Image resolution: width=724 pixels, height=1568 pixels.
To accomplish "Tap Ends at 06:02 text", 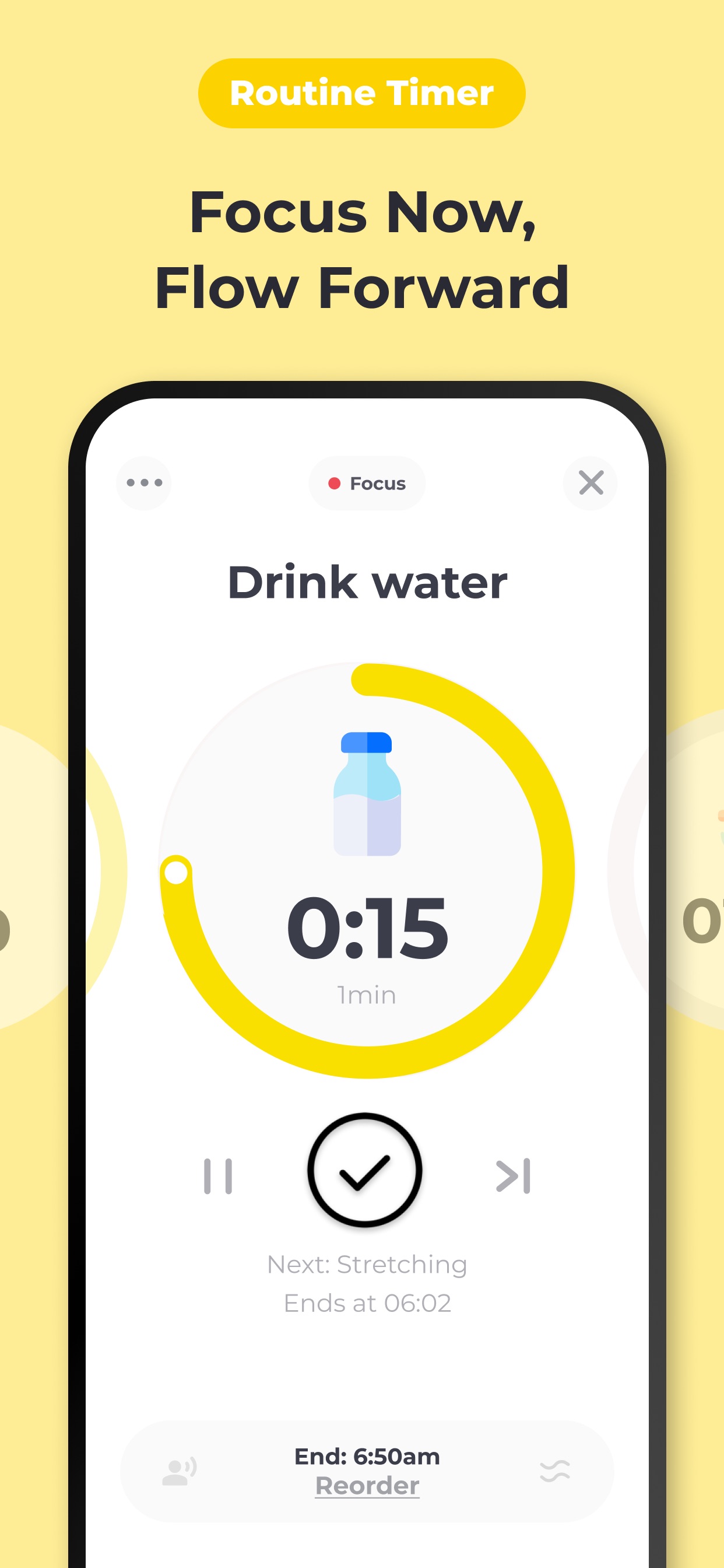I will 366,1303.
